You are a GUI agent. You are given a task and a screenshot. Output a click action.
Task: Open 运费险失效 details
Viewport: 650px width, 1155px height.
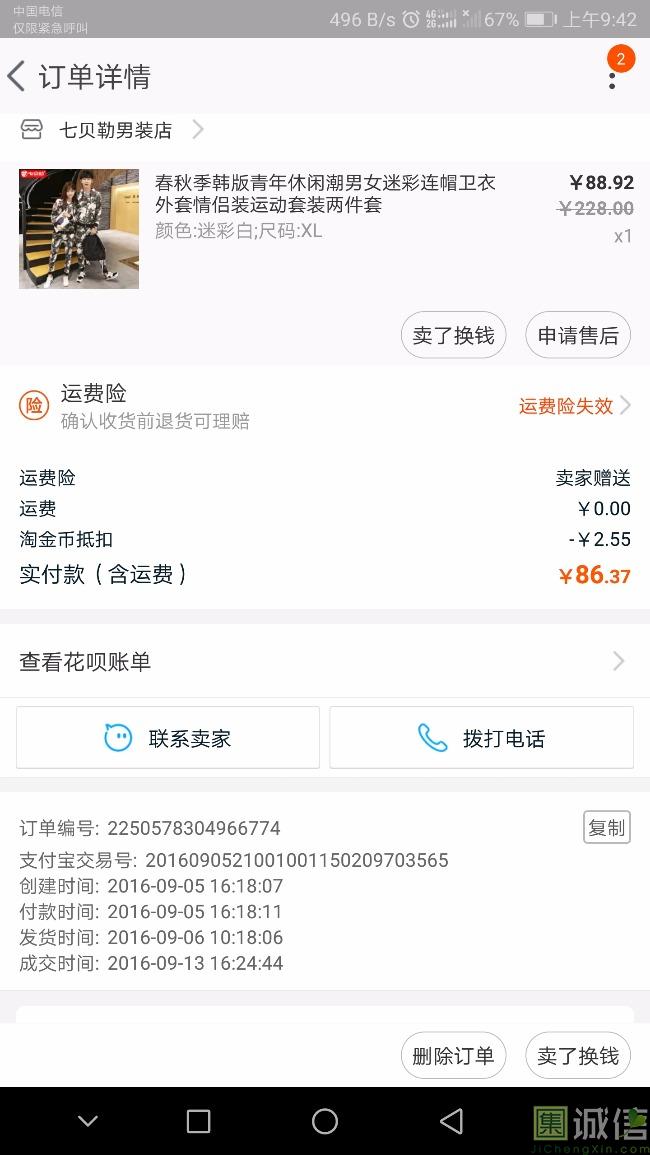574,406
